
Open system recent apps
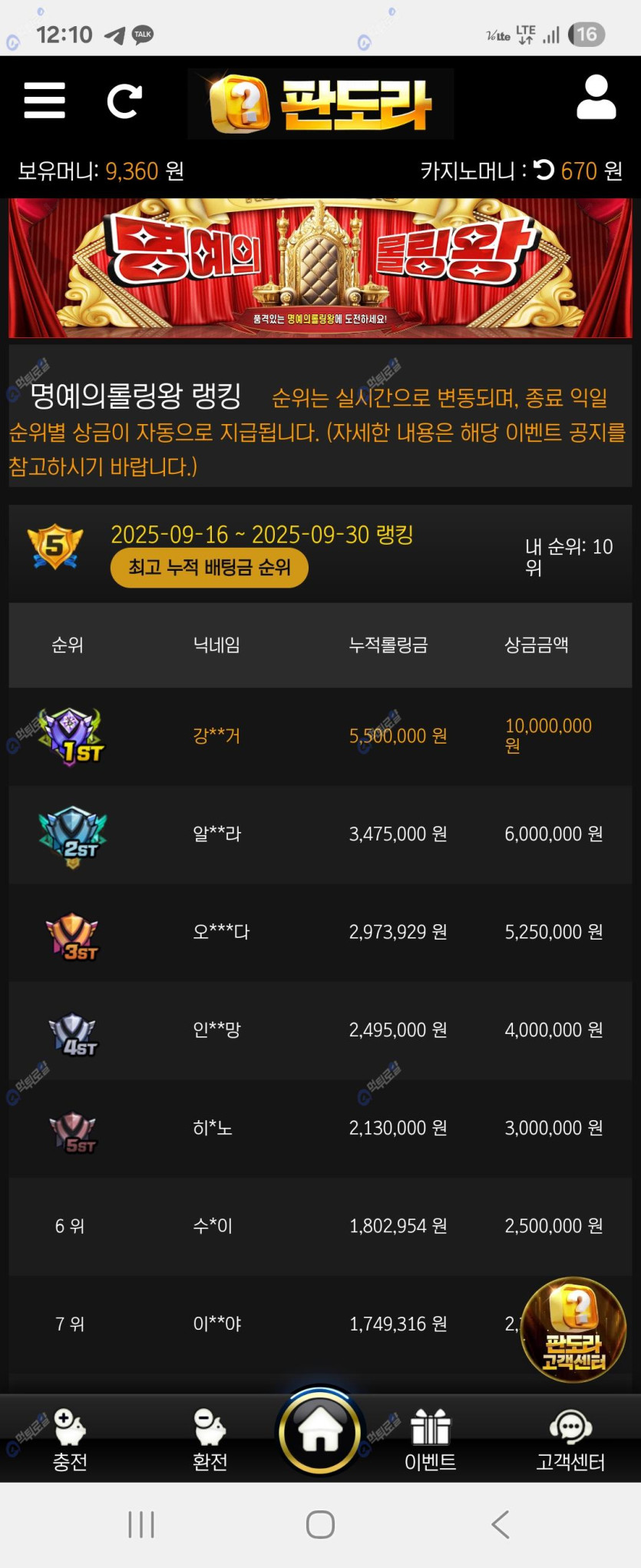pos(141,1524)
